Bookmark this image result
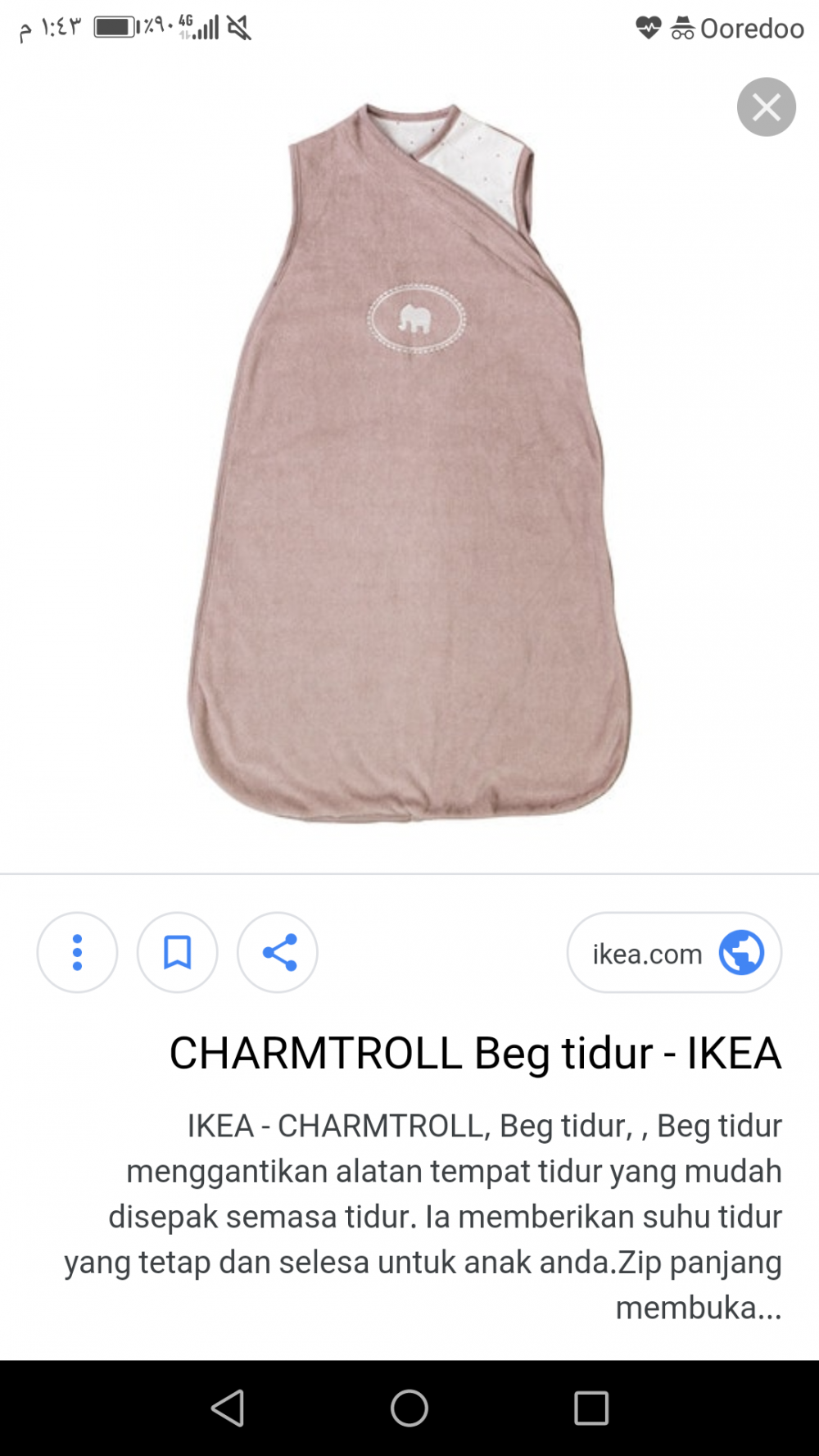The width and height of the screenshot is (819, 1456). pos(177,952)
